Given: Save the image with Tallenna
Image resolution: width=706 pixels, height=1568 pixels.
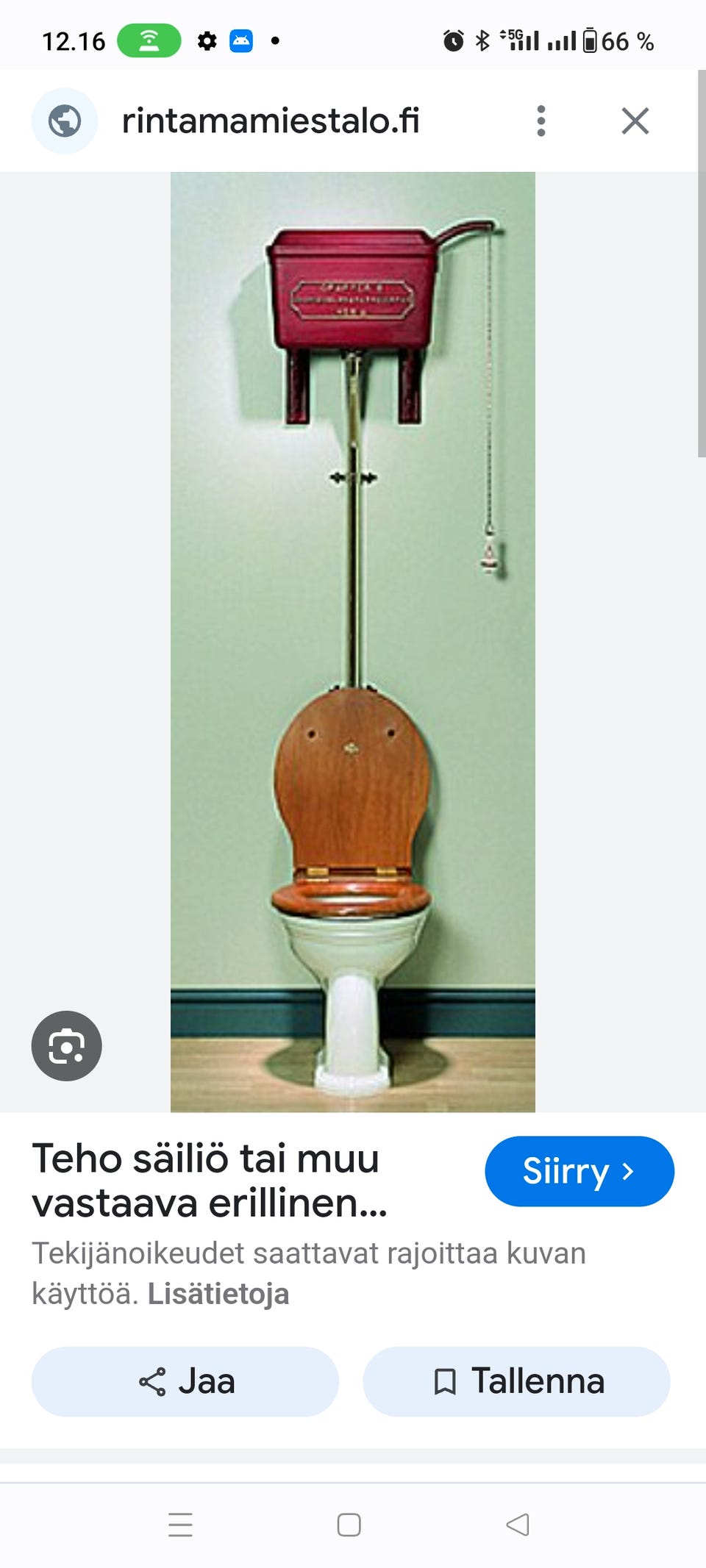Looking at the screenshot, I should tap(517, 1381).
